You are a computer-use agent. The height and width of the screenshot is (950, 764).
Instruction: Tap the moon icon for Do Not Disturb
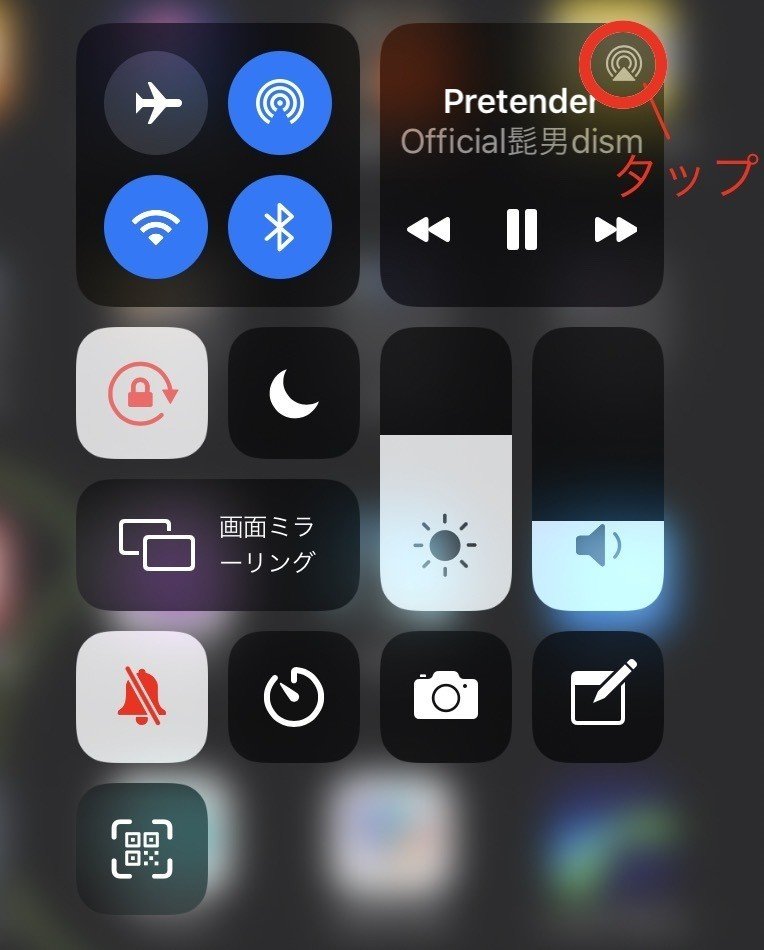(x=293, y=394)
